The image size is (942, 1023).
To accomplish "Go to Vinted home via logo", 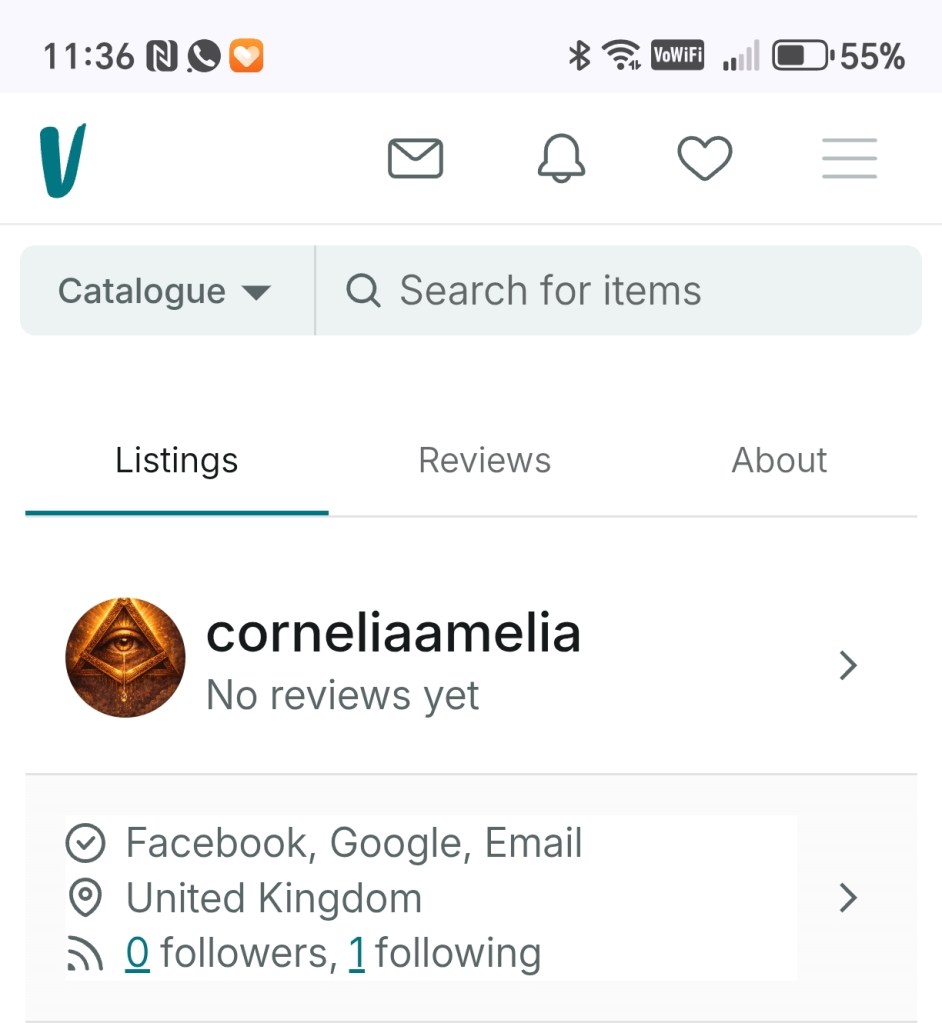I will coord(63,160).
